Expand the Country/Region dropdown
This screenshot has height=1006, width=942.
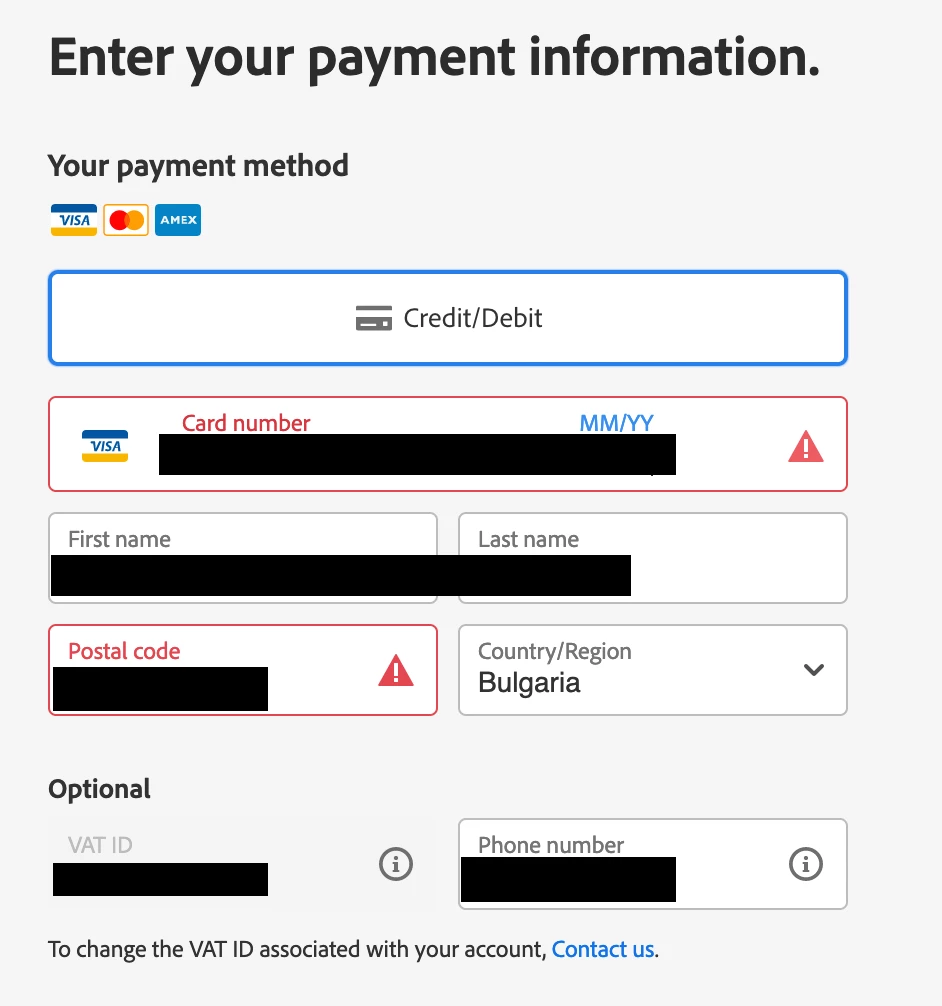pos(652,670)
